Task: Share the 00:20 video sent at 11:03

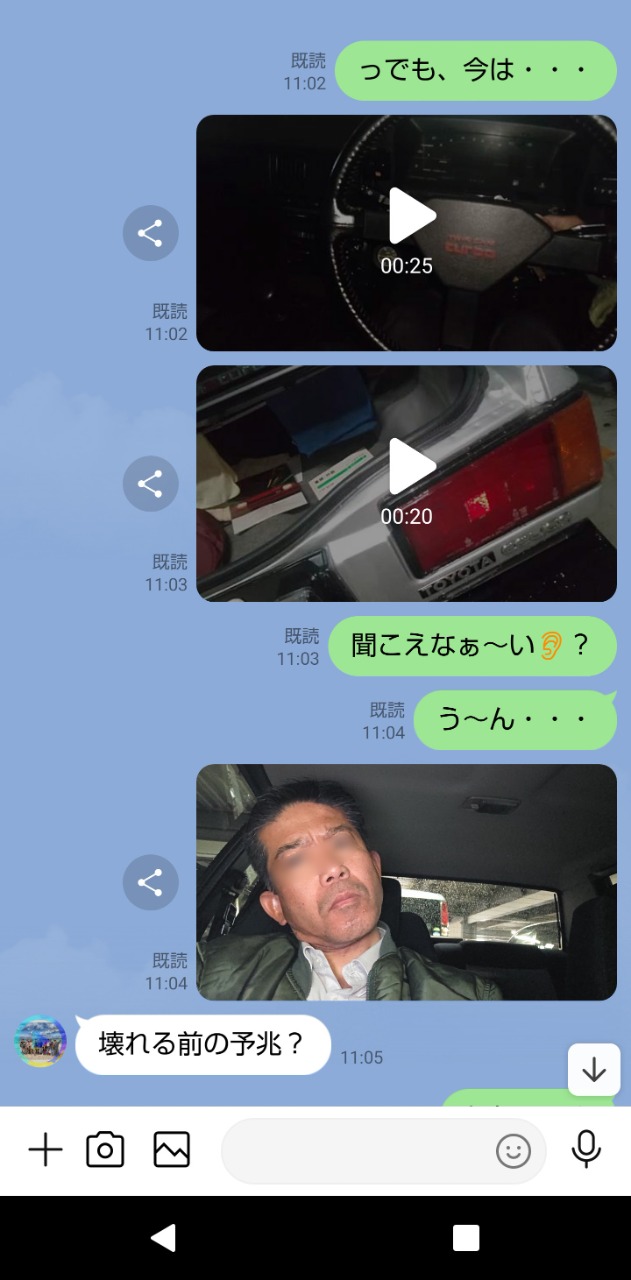Action: [x=150, y=484]
